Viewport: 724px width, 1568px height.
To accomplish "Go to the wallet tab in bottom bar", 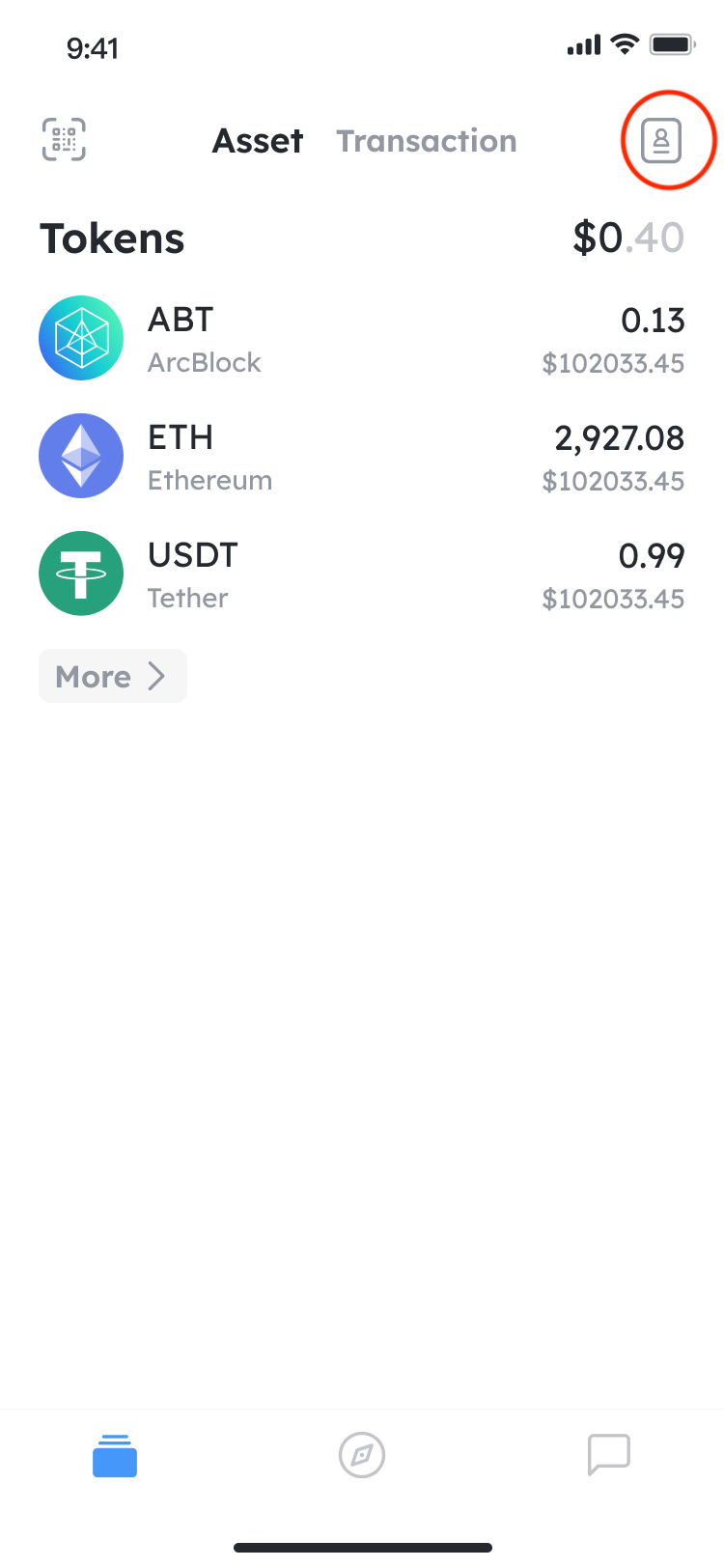I will 115,1455.
